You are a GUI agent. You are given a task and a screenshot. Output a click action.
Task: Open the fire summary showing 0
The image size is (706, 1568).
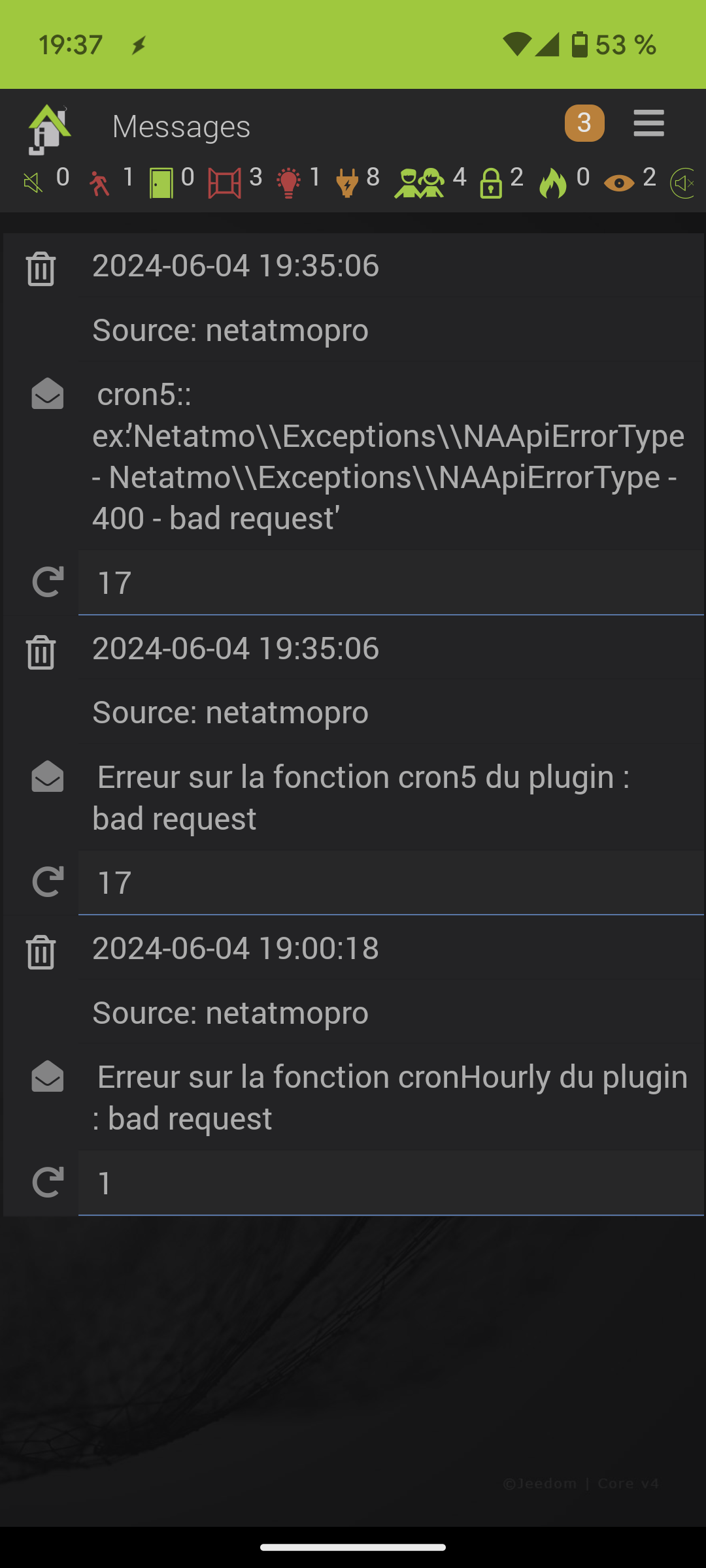click(564, 181)
